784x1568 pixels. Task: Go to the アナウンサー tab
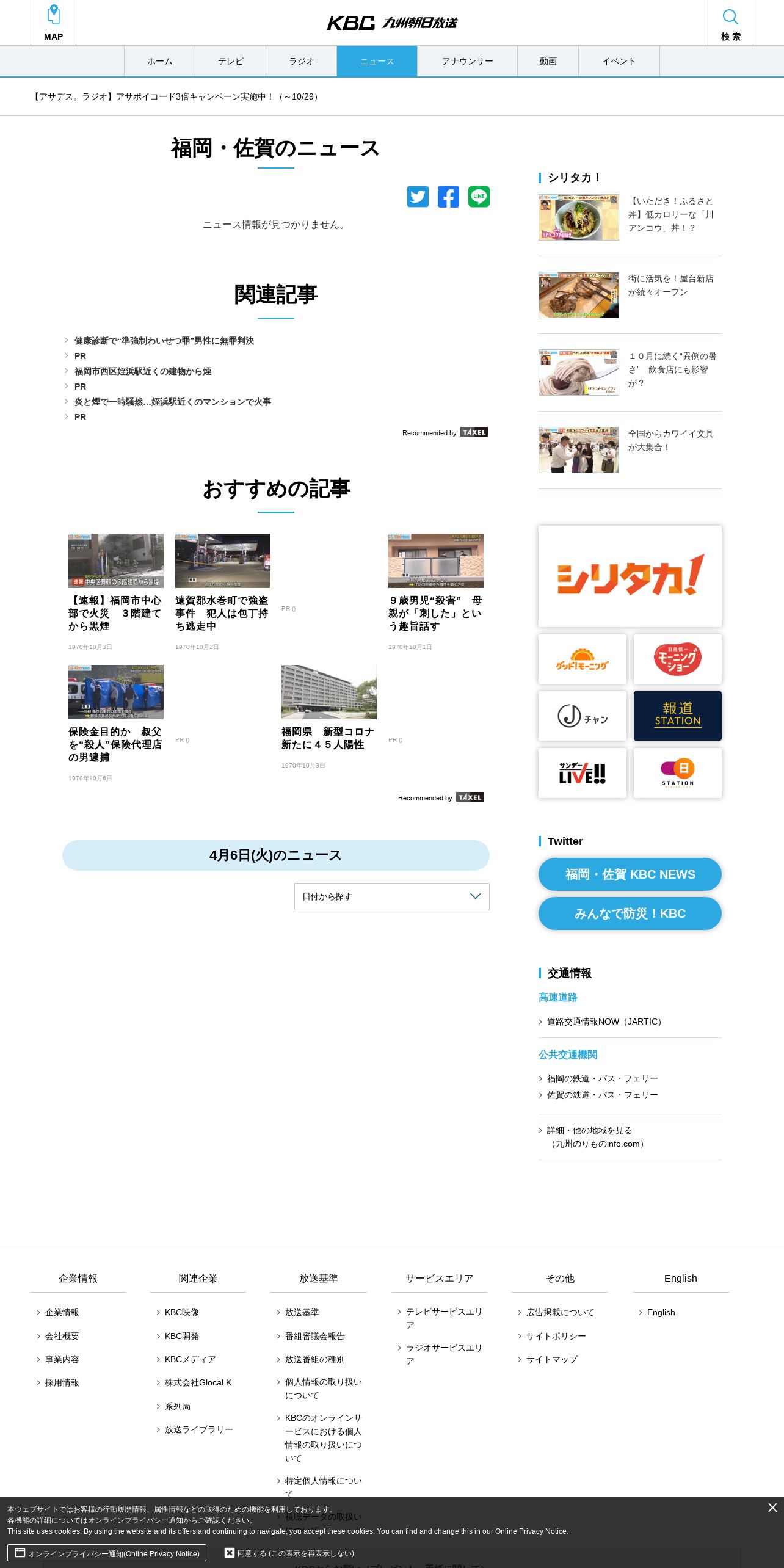click(468, 61)
